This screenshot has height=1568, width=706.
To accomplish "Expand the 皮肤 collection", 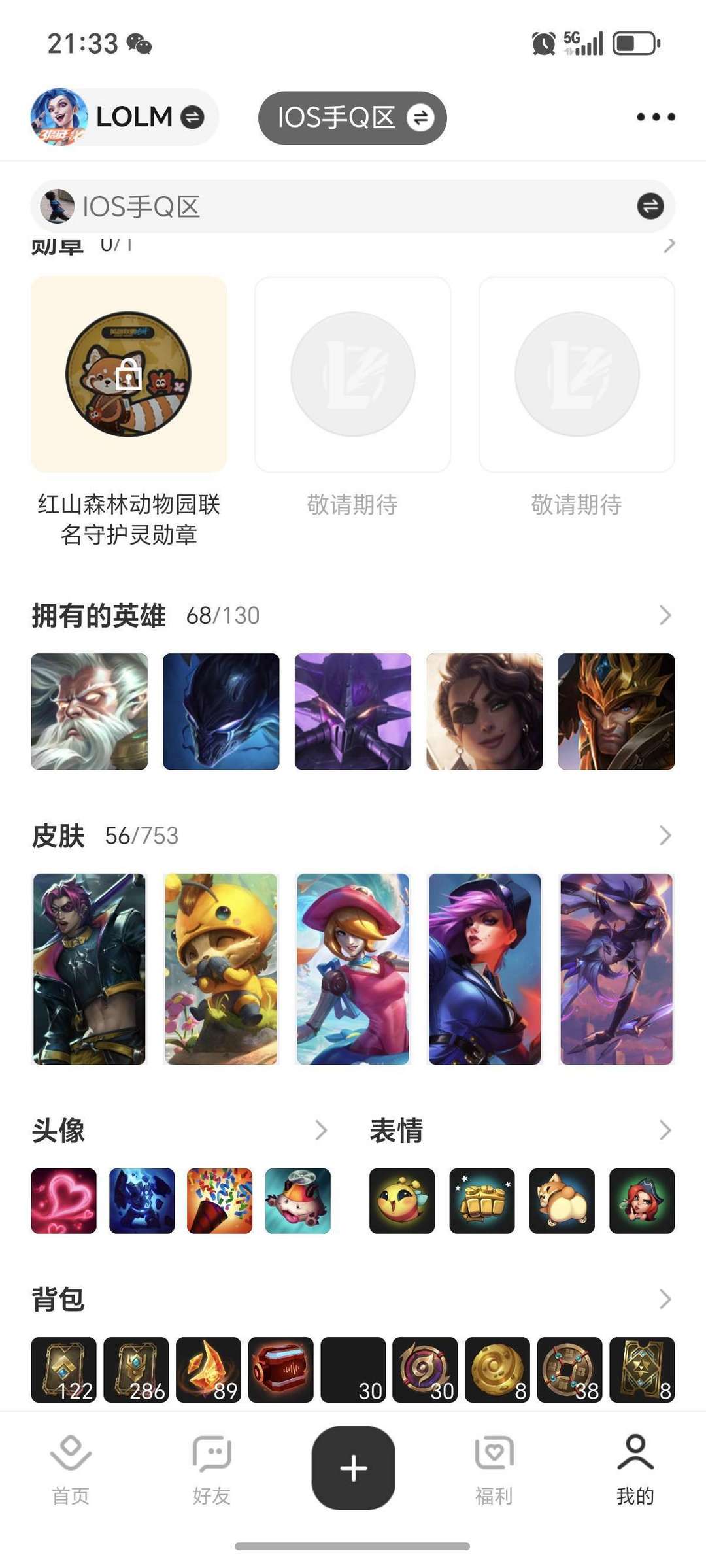I will click(665, 836).
